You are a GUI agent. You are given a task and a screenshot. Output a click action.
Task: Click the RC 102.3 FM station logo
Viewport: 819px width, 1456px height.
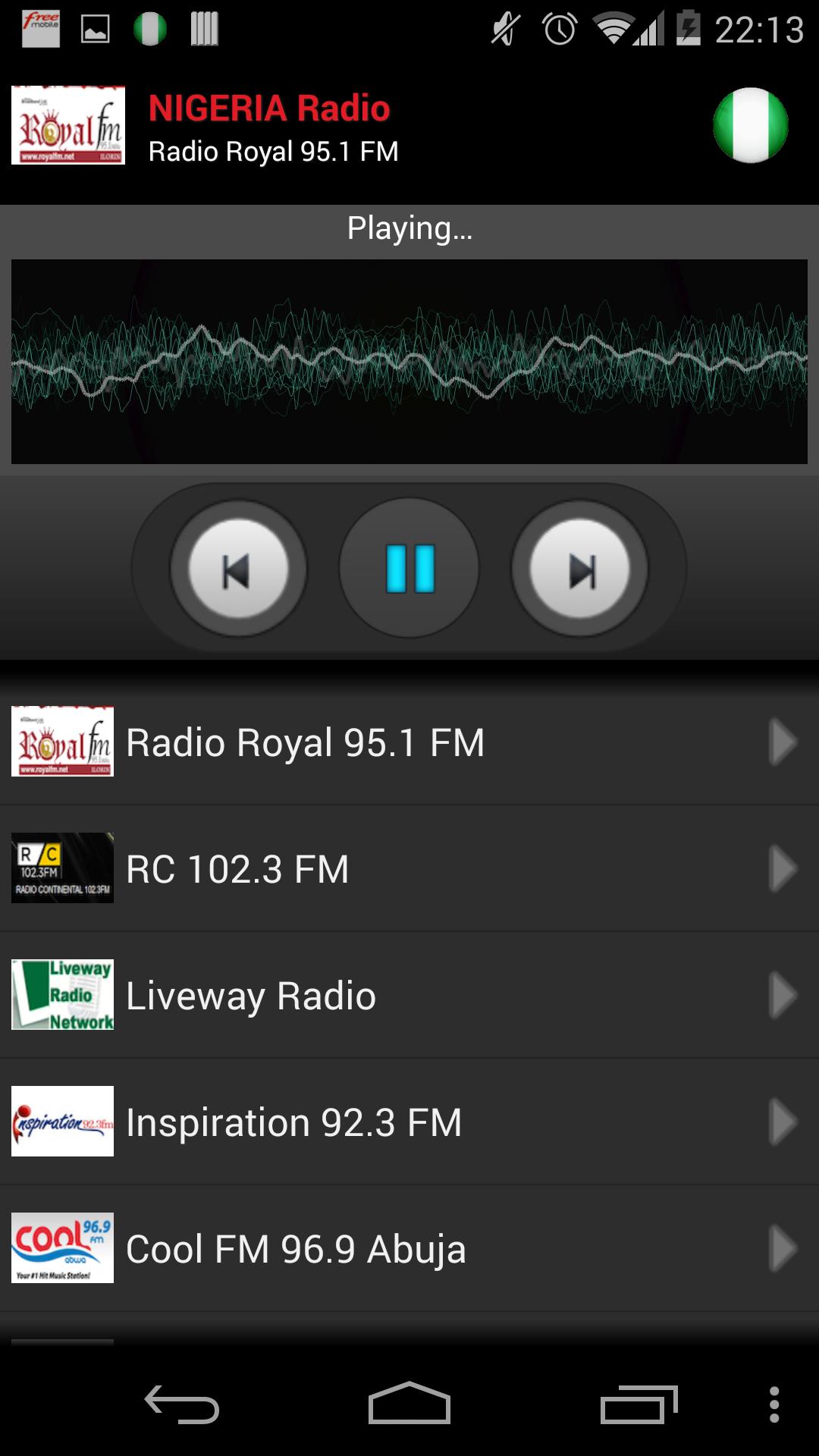pyautogui.click(x=62, y=868)
